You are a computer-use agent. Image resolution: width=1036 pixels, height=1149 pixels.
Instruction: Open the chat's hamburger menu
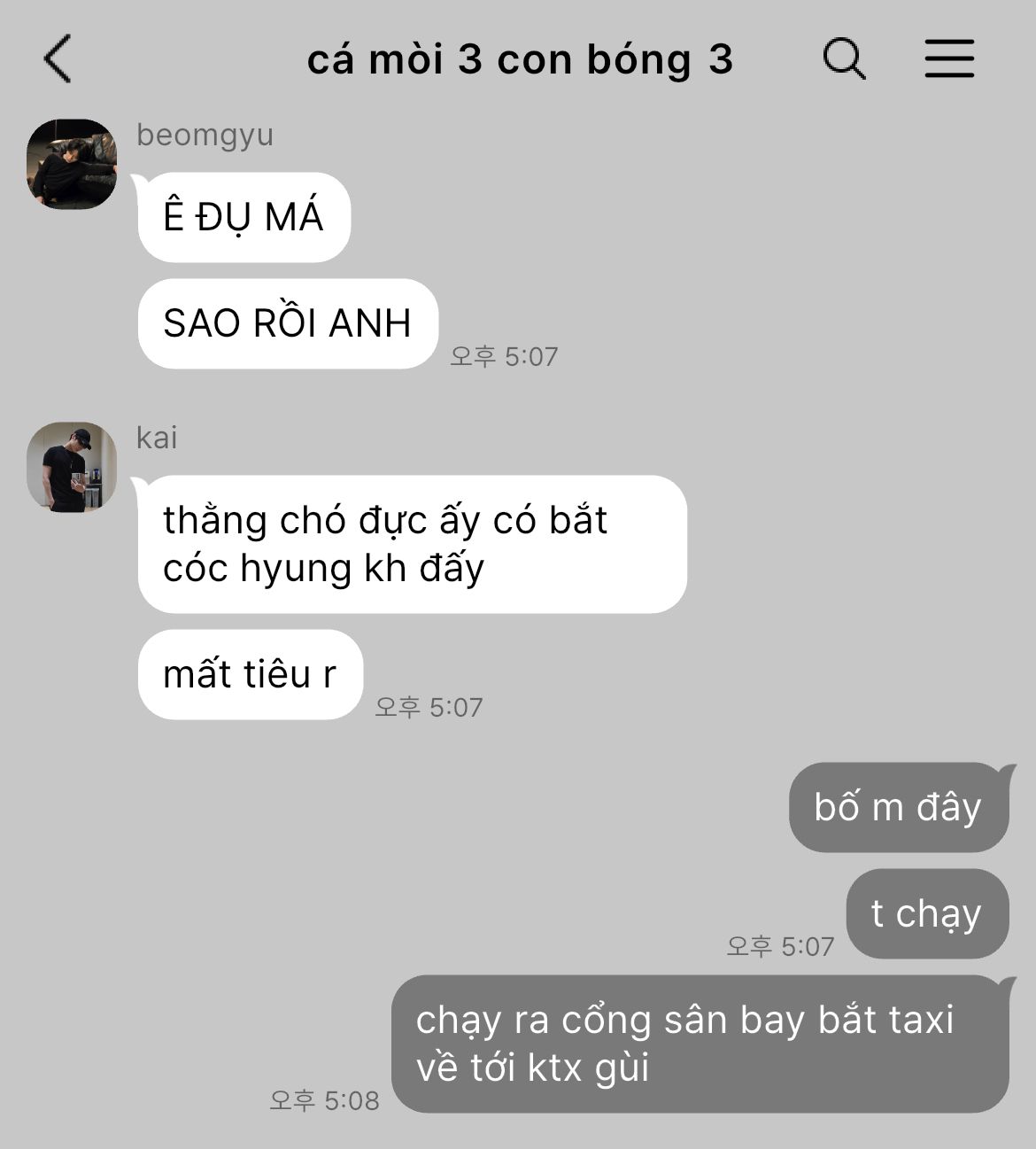tap(949, 59)
